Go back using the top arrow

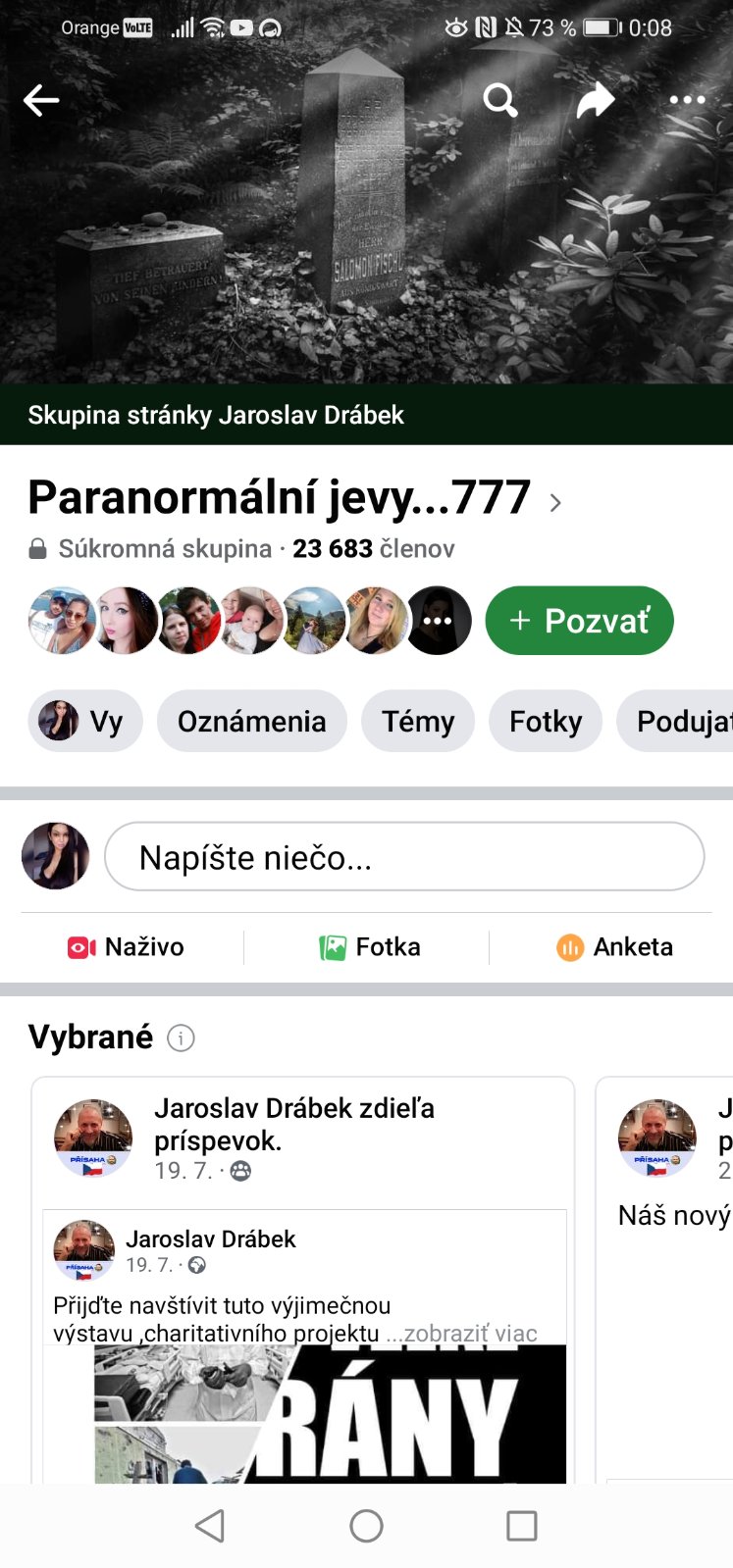tap(41, 100)
